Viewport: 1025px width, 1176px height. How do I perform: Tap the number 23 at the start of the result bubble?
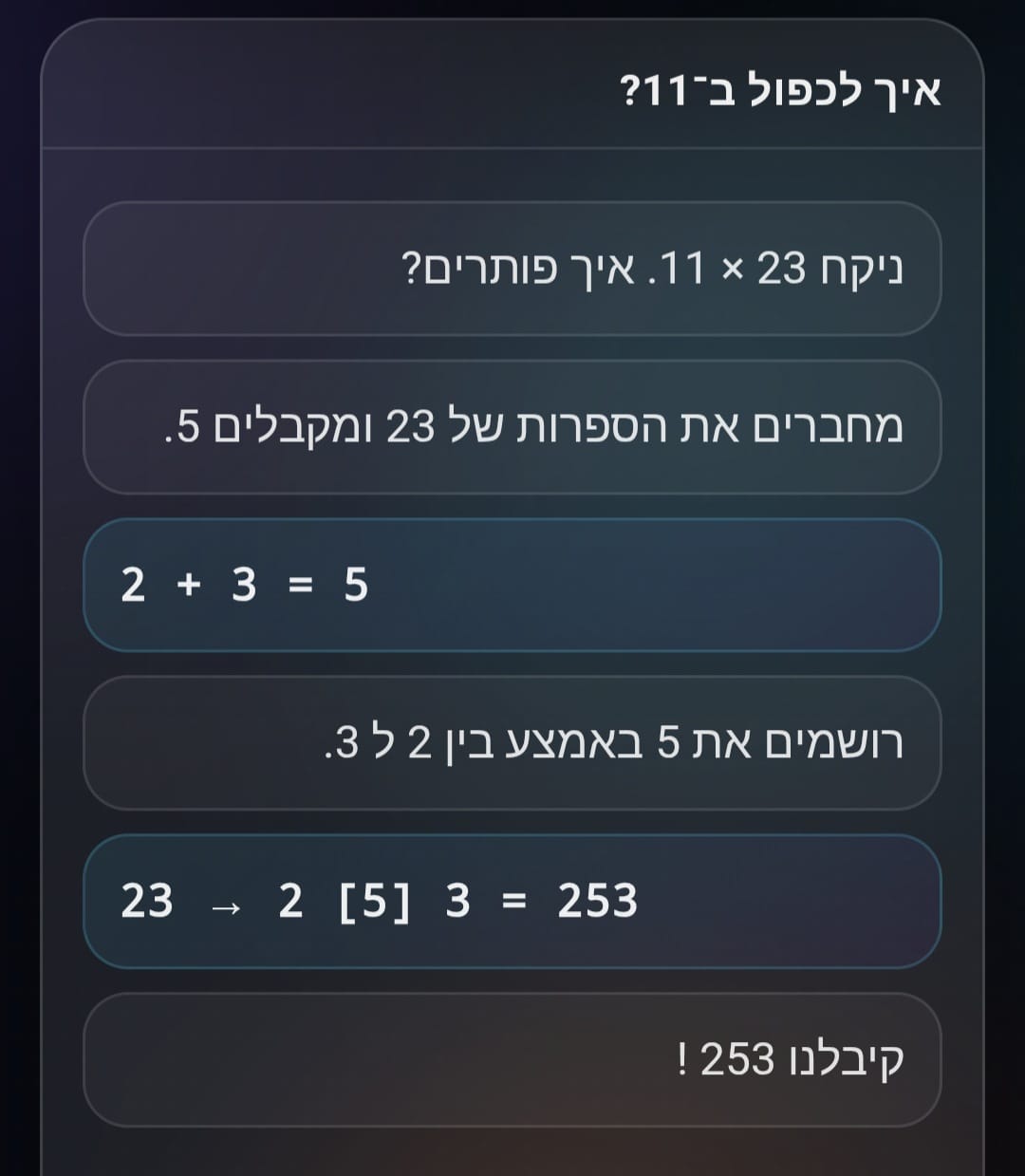tap(147, 902)
